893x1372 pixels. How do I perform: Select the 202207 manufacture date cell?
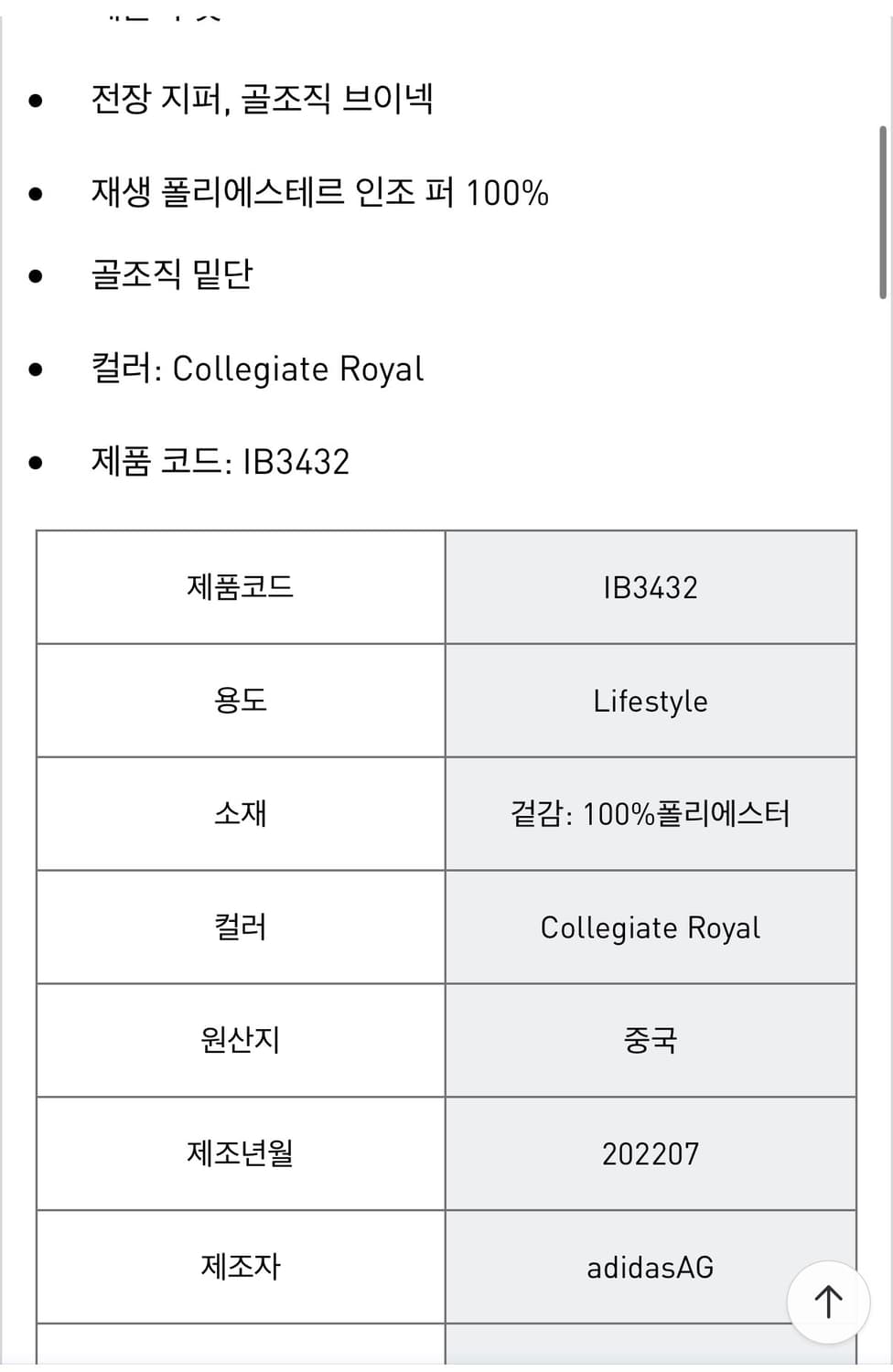651,1152
